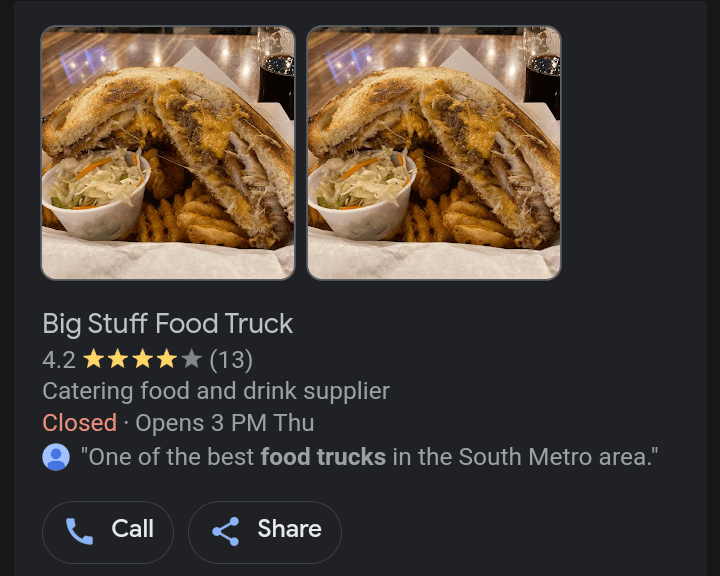Open the second sandwich photo
The width and height of the screenshot is (720, 576).
(433, 152)
